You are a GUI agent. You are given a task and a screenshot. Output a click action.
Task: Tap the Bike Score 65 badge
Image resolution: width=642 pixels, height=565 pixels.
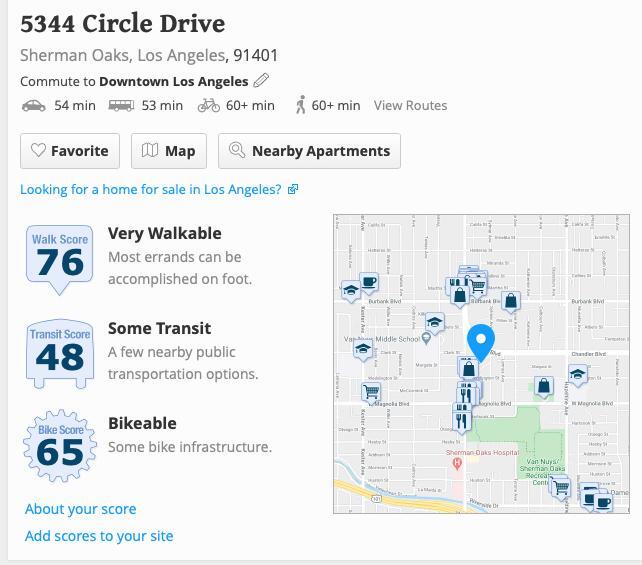60,446
